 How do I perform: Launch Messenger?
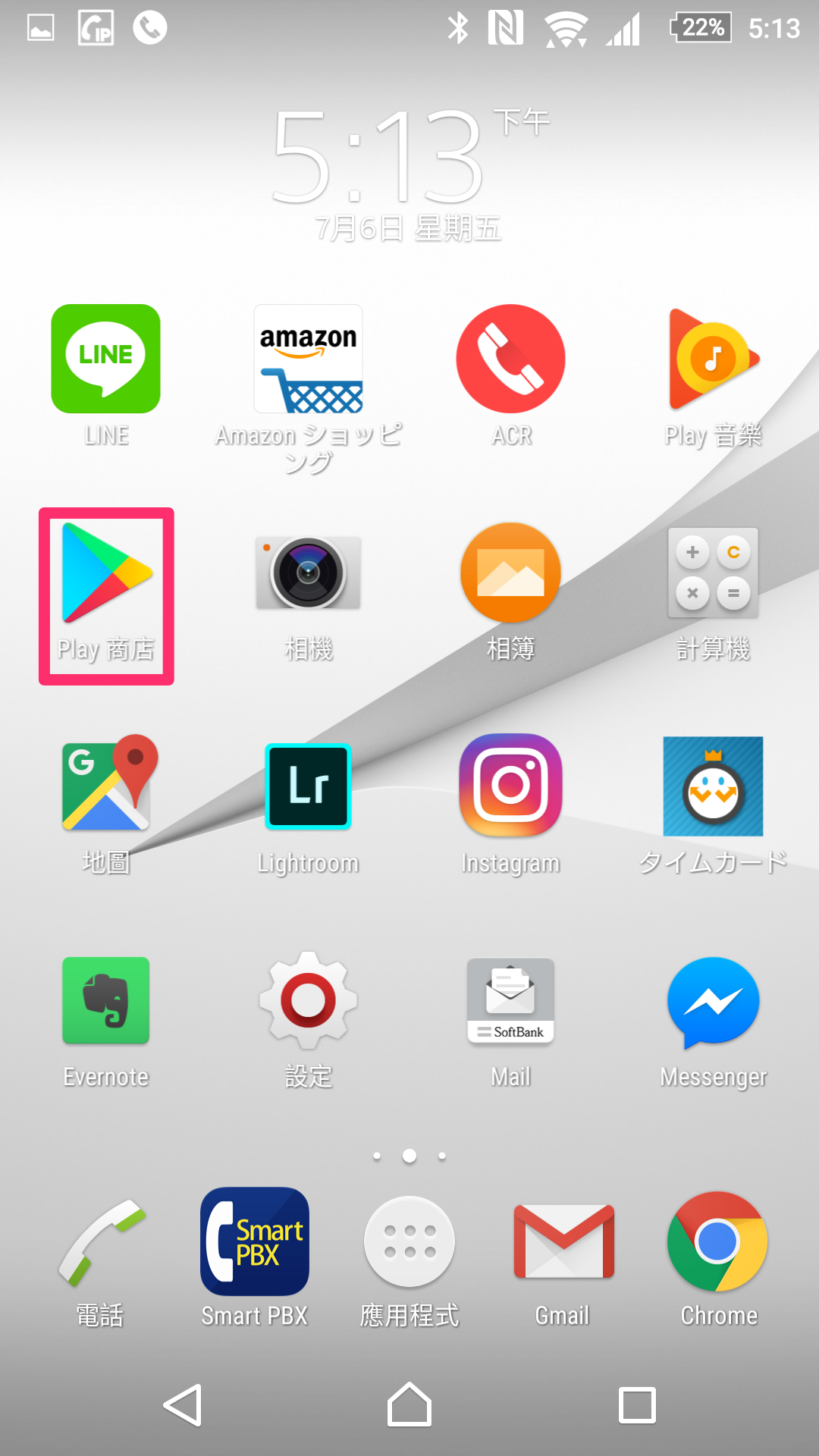(x=713, y=1001)
